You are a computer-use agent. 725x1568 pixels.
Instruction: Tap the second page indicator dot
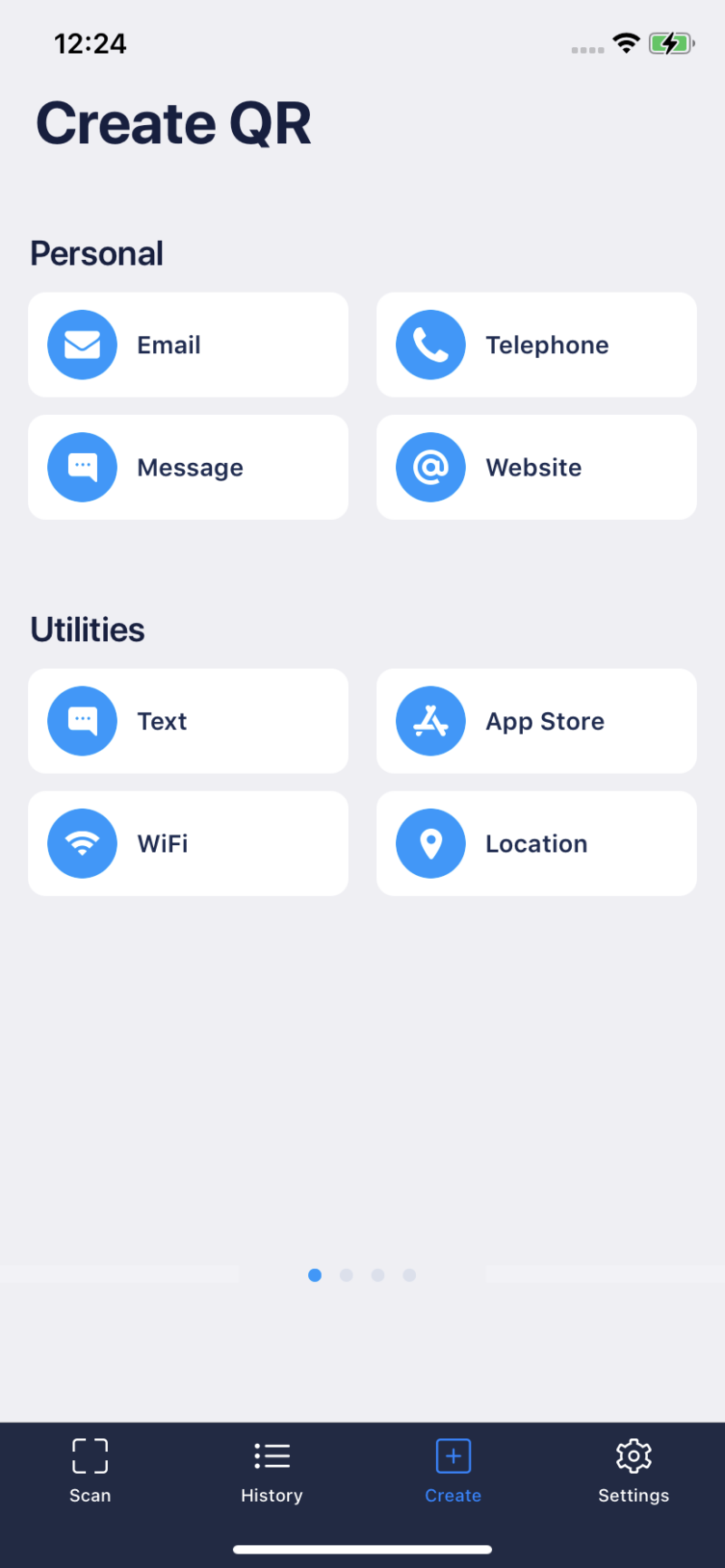346,1275
